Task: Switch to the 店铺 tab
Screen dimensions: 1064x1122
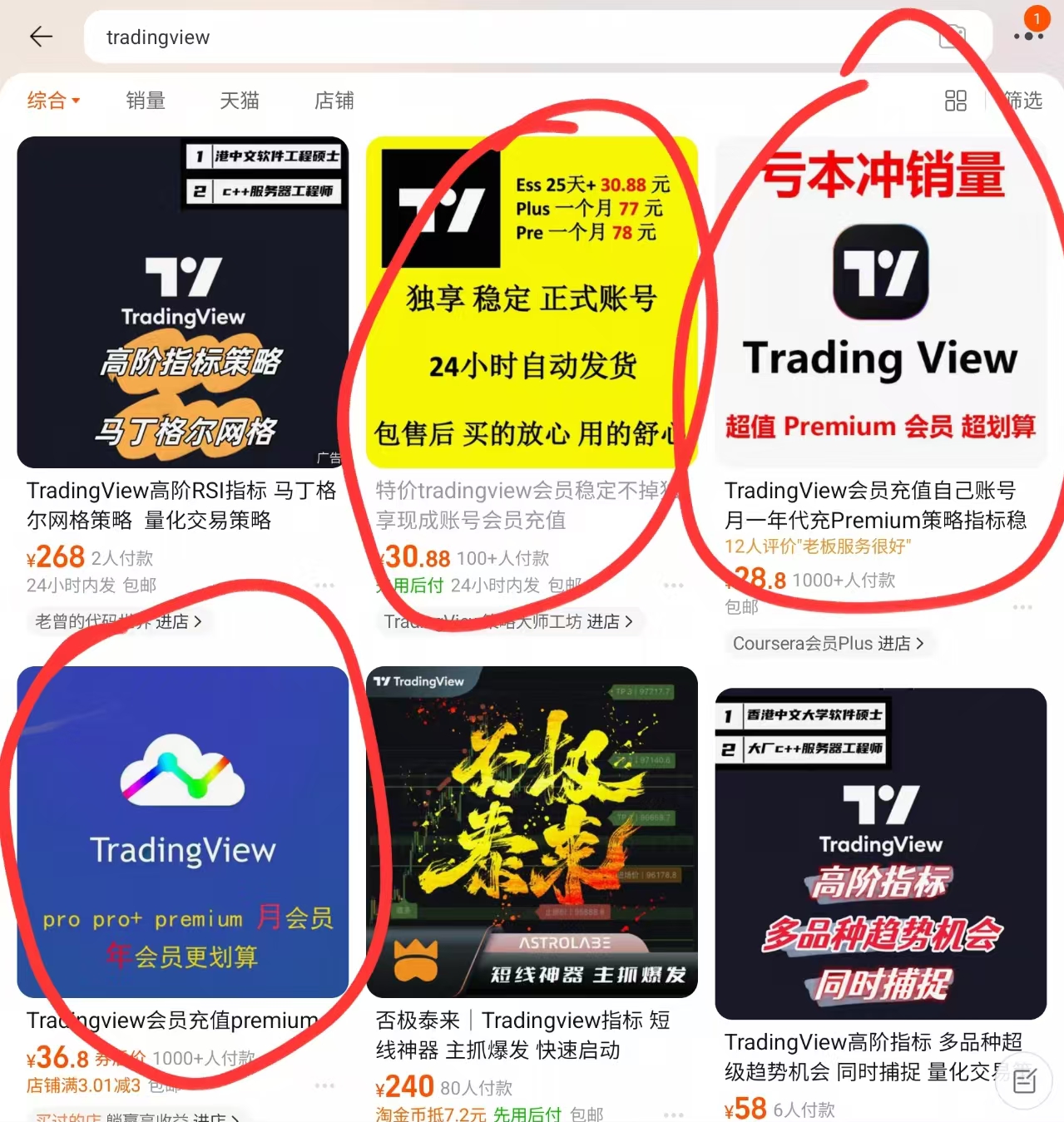Action: pyautogui.click(x=334, y=101)
